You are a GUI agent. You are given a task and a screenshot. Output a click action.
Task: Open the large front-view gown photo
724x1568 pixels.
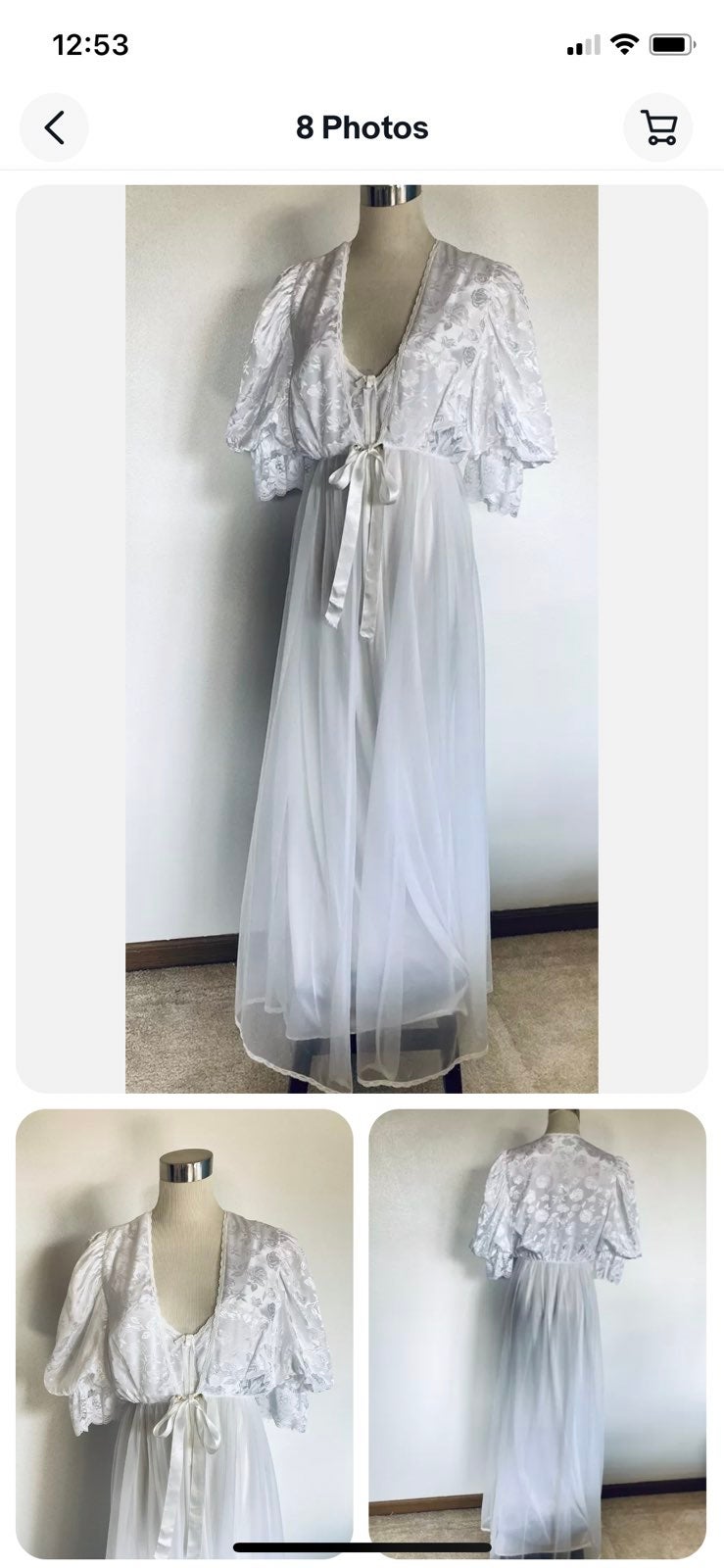point(362,639)
